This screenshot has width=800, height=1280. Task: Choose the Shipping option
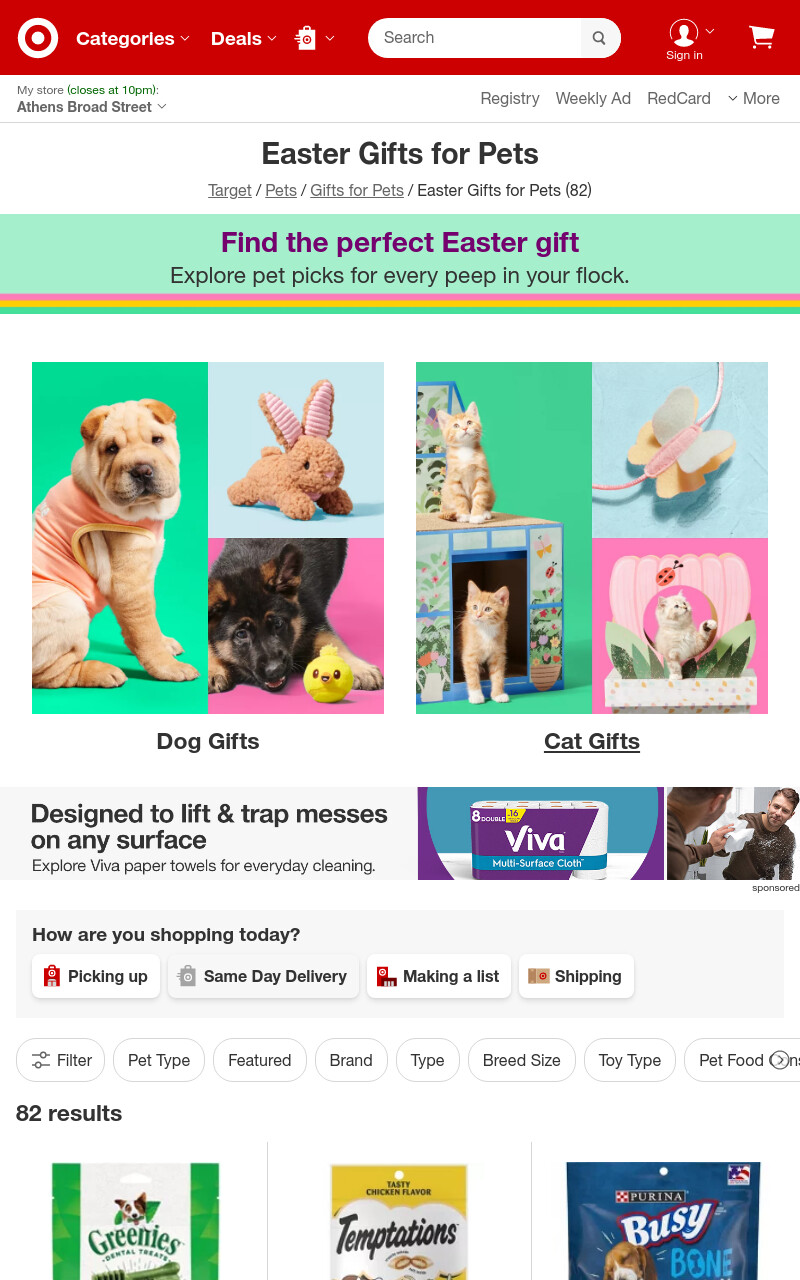pyautogui.click(x=576, y=976)
